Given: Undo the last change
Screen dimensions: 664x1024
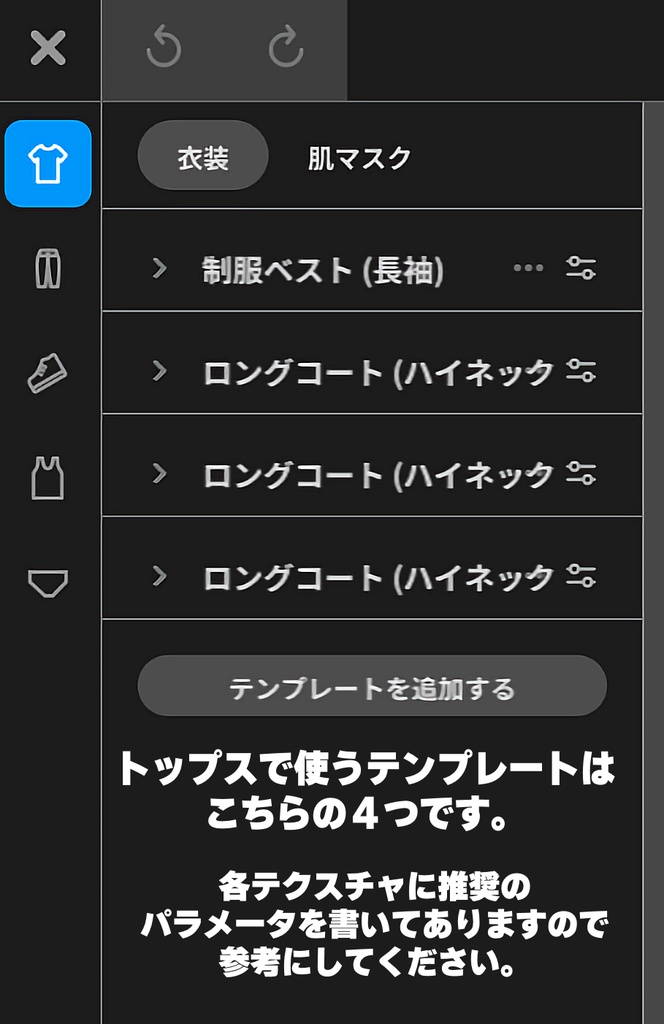Looking at the screenshot, I should (163, 49).
